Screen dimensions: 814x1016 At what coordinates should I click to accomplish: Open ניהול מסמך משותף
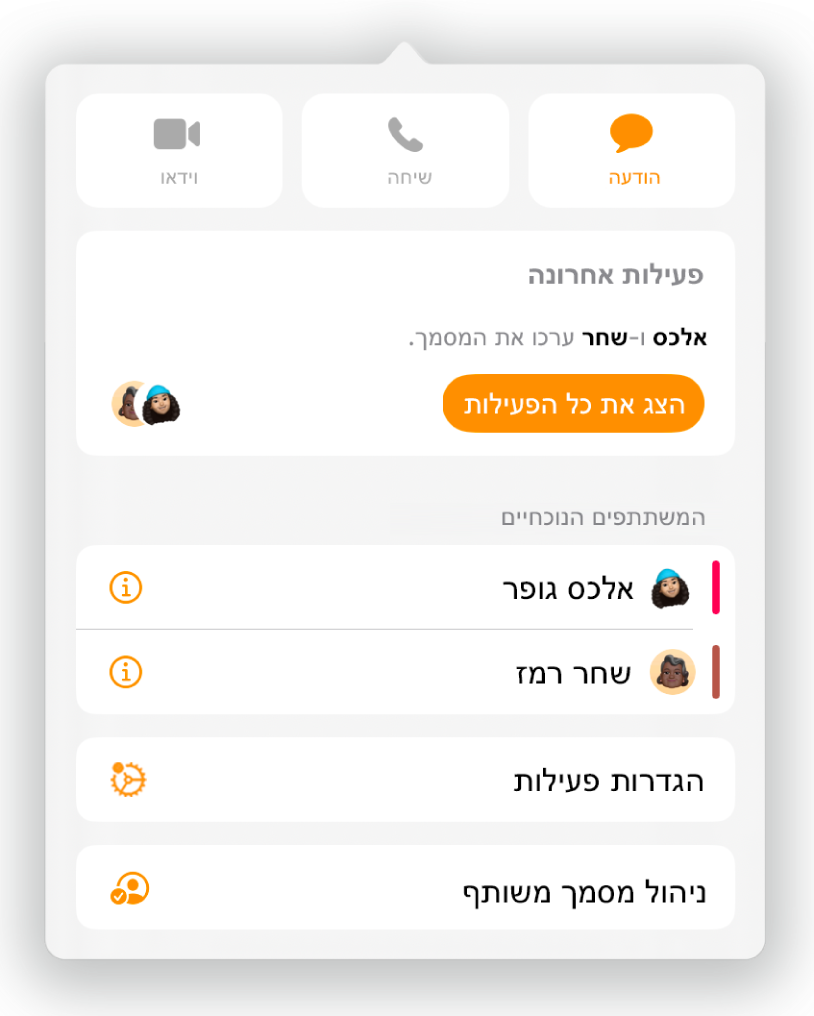coord(405,888)
